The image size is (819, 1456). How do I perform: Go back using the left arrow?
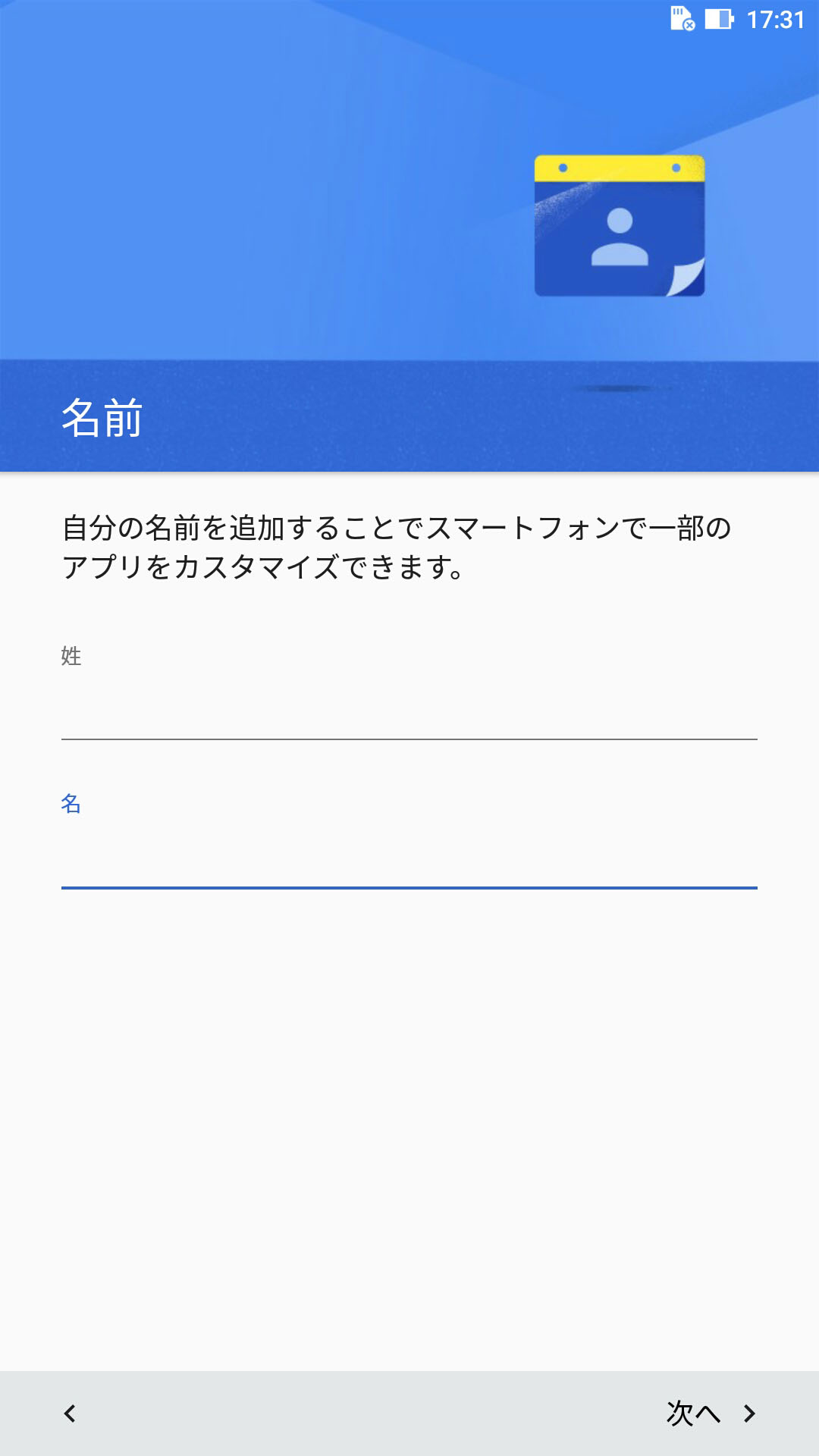pyautogui.click(x=70, y=1414)
